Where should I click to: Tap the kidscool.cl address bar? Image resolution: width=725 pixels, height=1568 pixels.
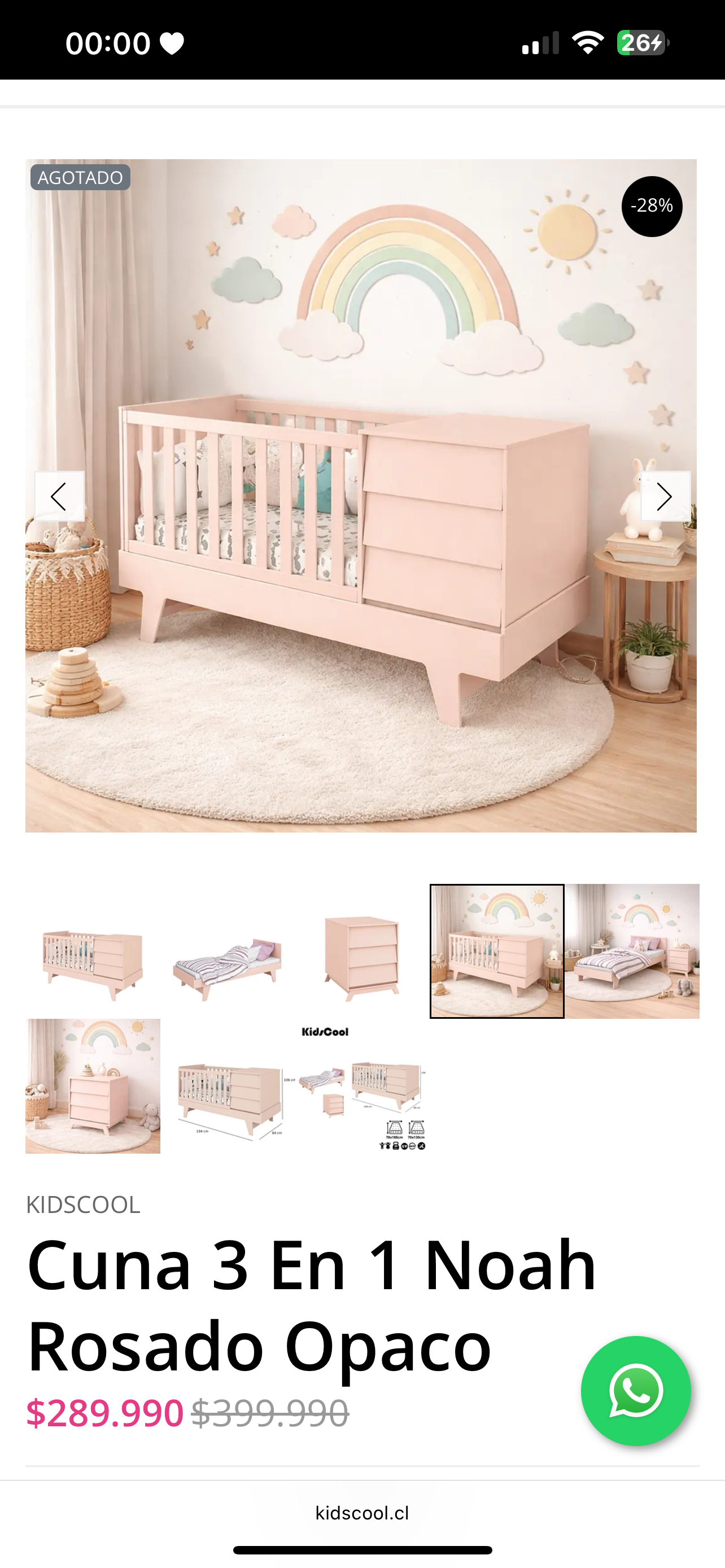click(362, 1513)
